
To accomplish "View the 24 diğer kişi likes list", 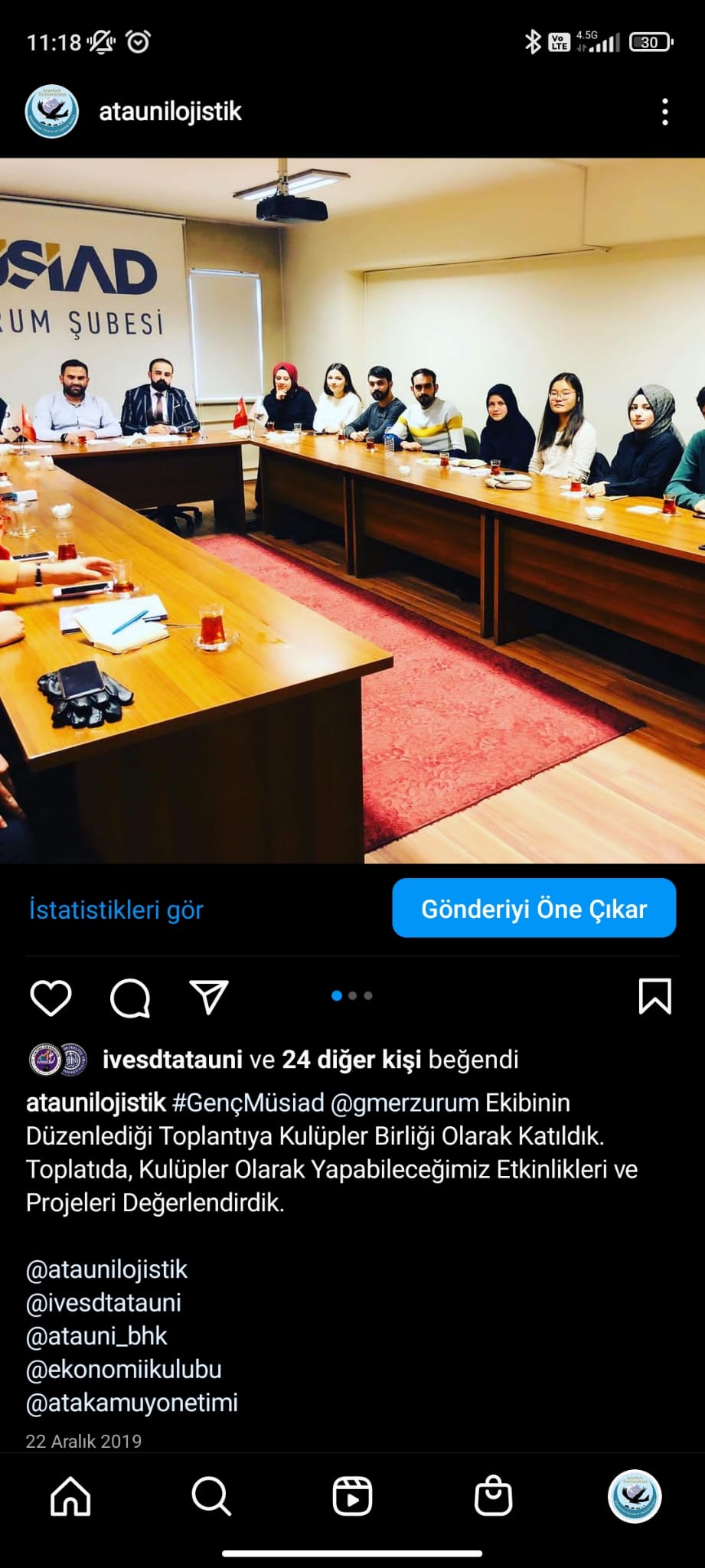I will [x=351, y=1060].
